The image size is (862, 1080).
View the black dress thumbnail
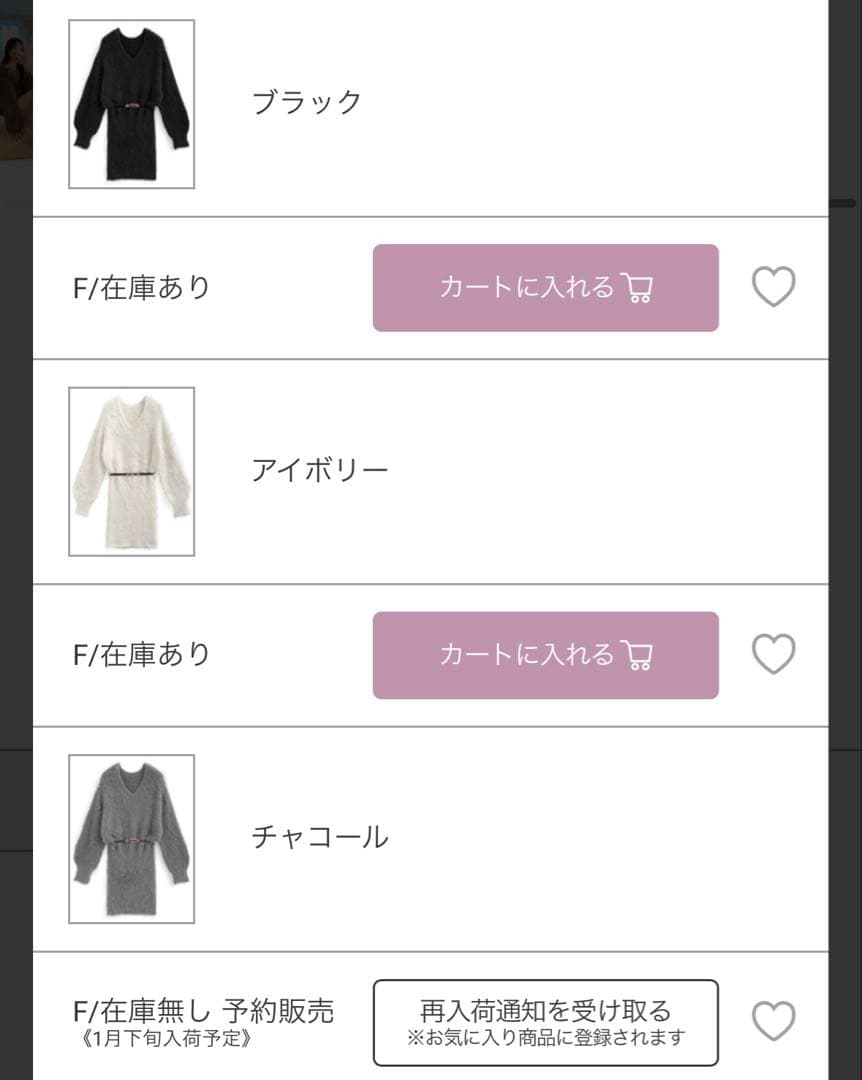click(x=131, y=104)
